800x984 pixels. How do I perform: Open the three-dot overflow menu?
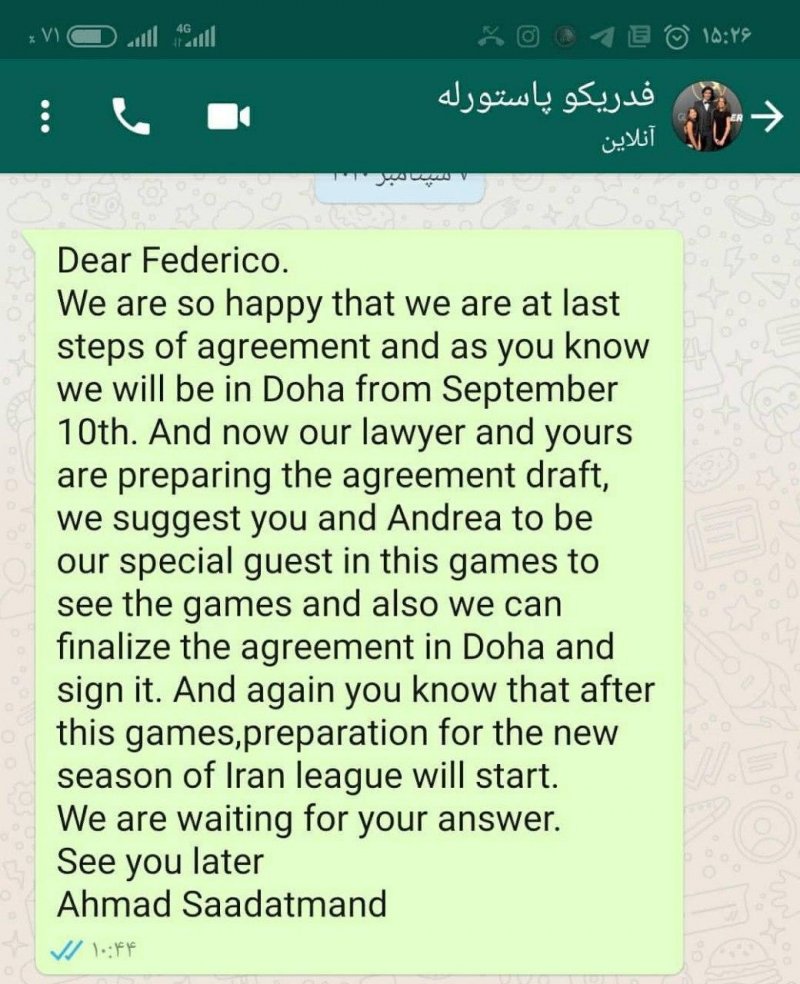[43, 118]
